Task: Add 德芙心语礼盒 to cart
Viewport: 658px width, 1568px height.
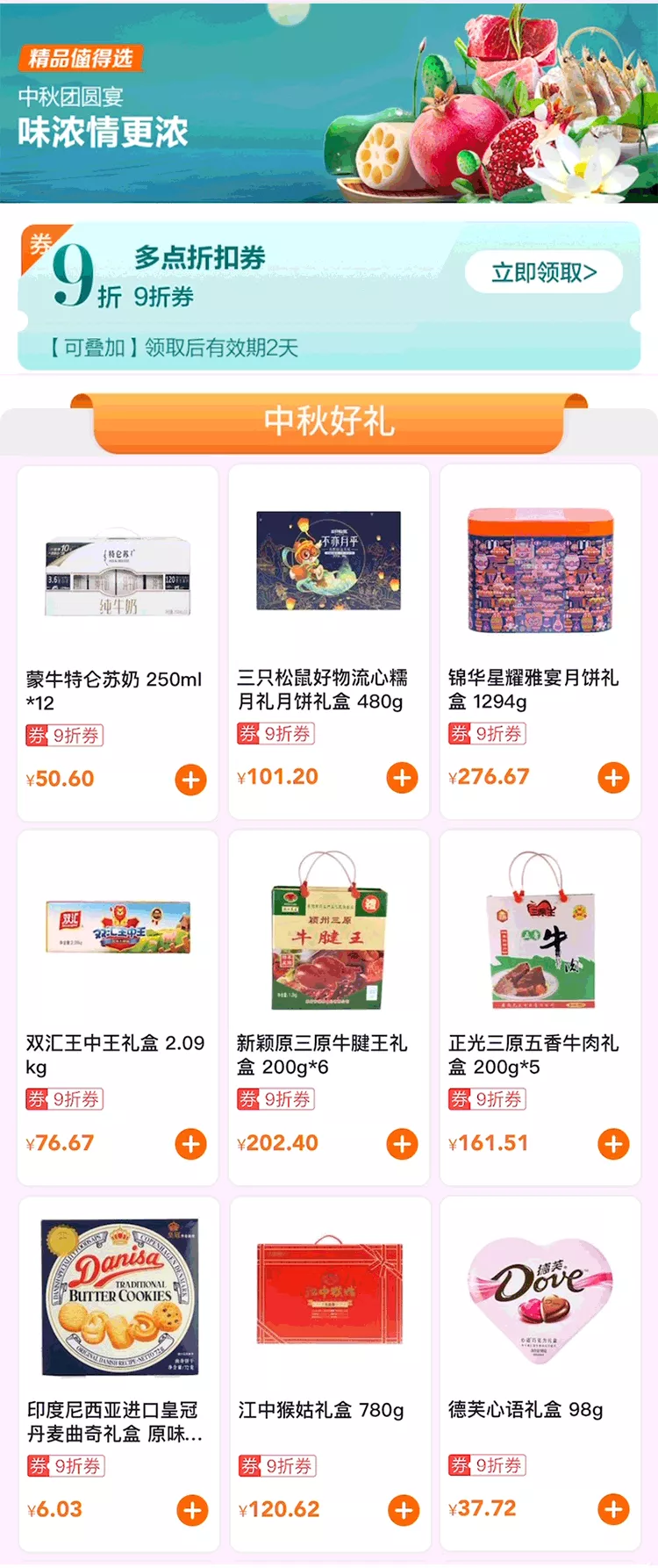Action: pos(613,1509)
